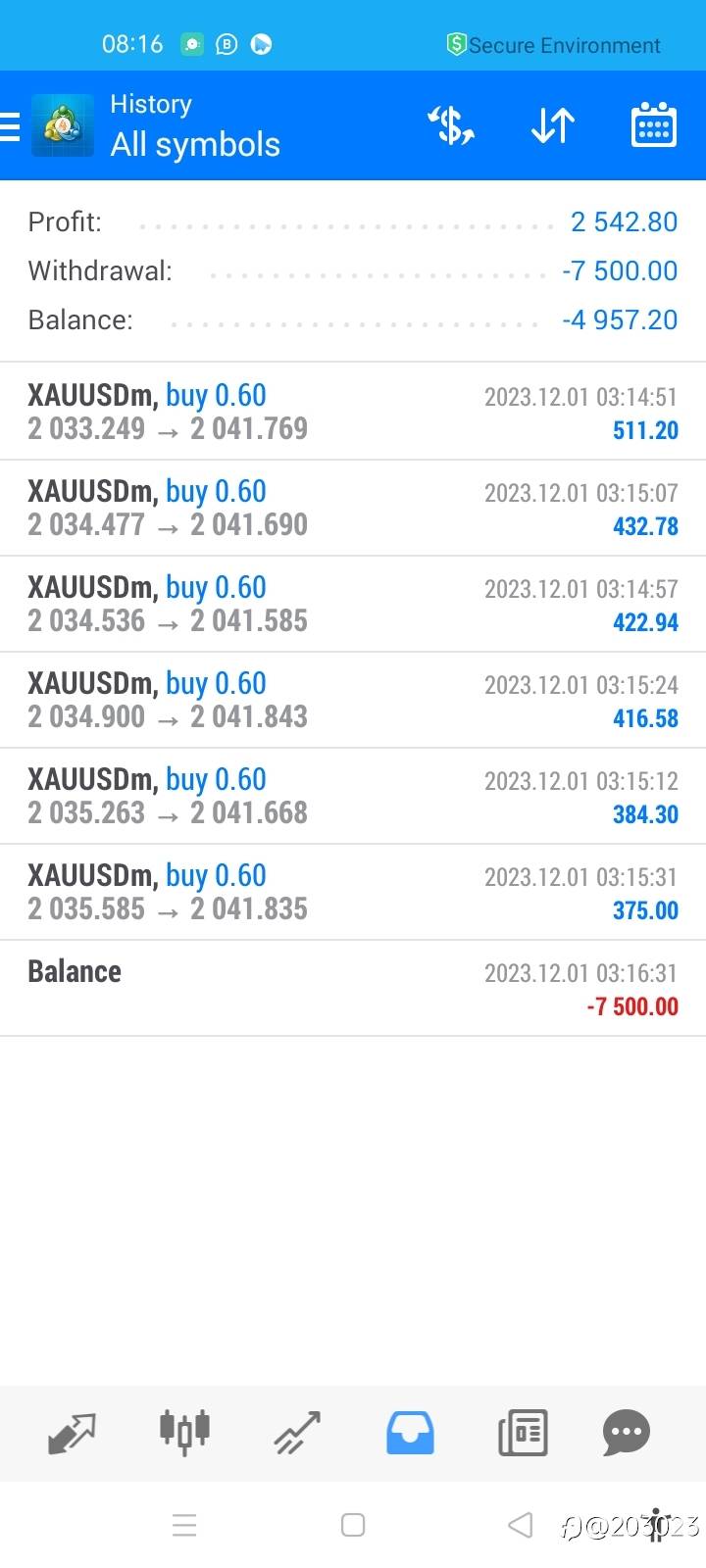Open the side menu hamburger button
The height and width of the screenshot is (1568, 706).
tap(10, 126)
